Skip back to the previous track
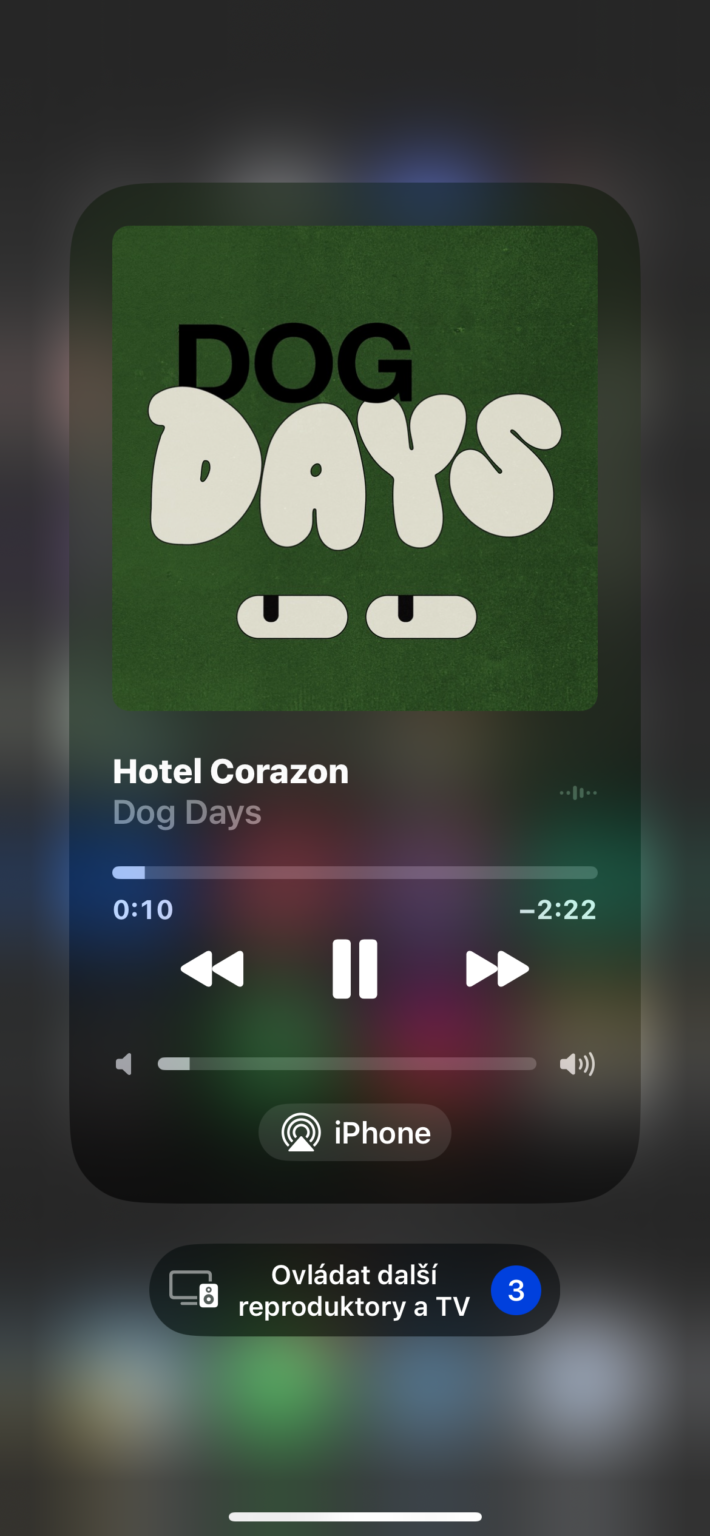 click(x=212, y=969)
